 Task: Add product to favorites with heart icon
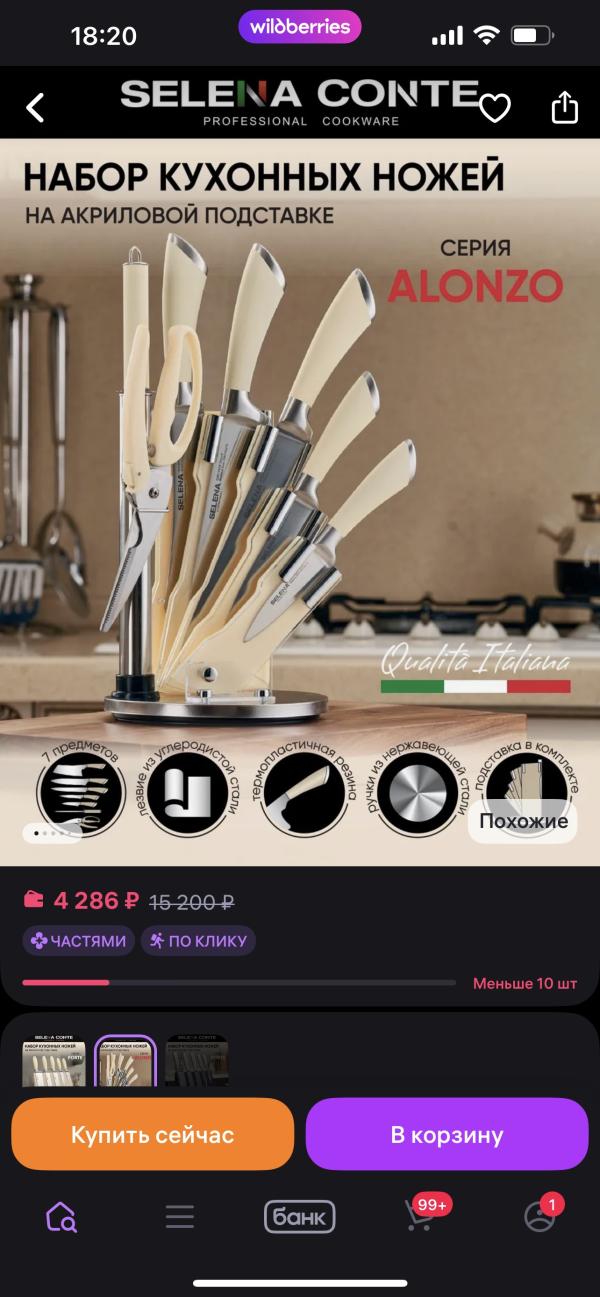click(495, 107)
